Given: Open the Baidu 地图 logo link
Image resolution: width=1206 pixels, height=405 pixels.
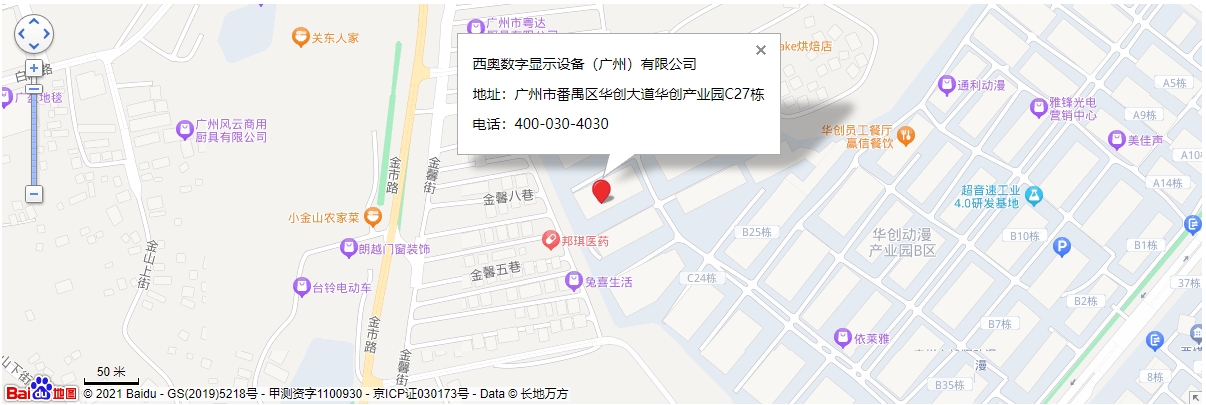Looking at the screenshot, I should tap(40, 392).
